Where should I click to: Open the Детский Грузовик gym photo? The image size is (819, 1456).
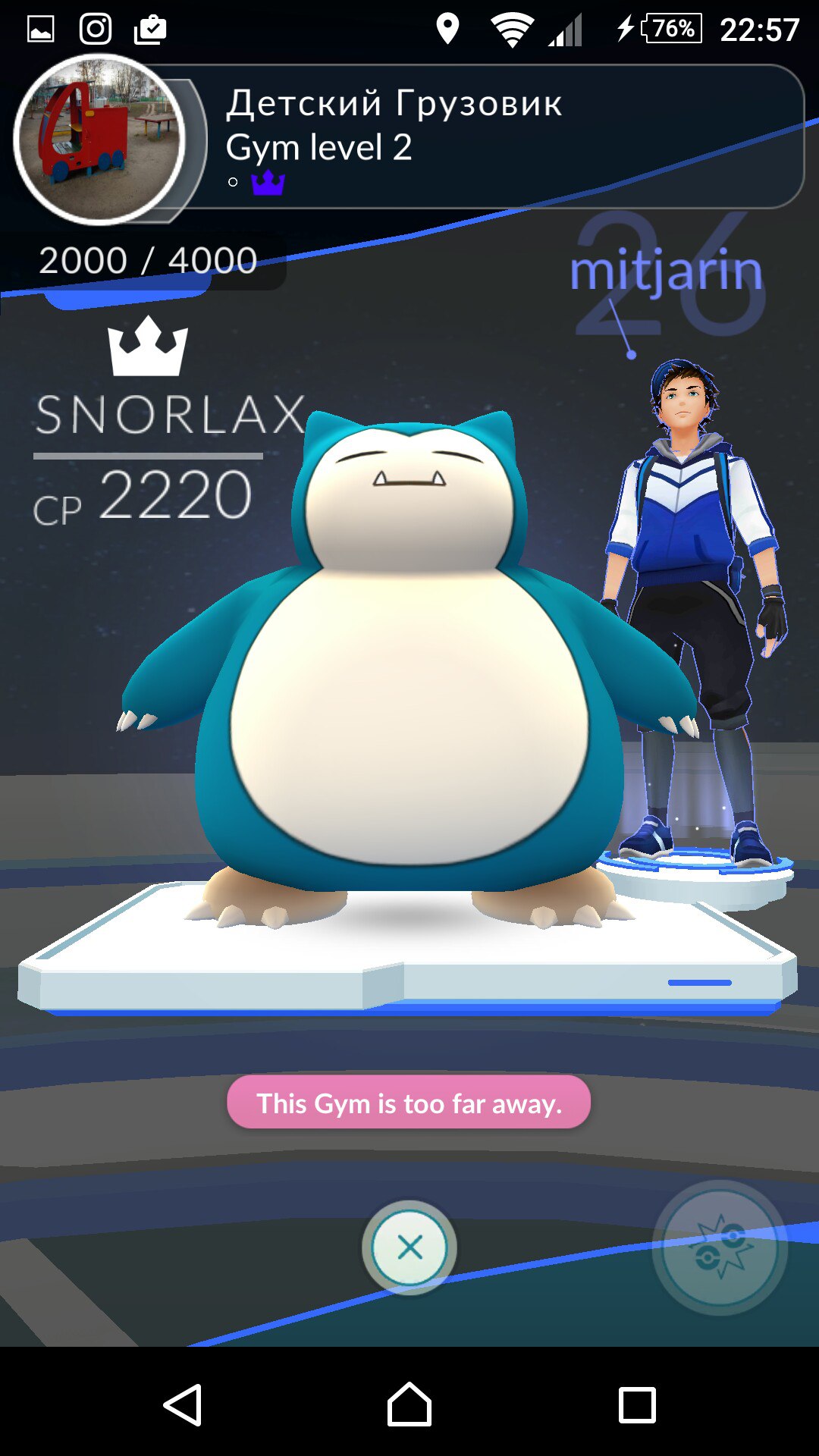pos(99,140)
